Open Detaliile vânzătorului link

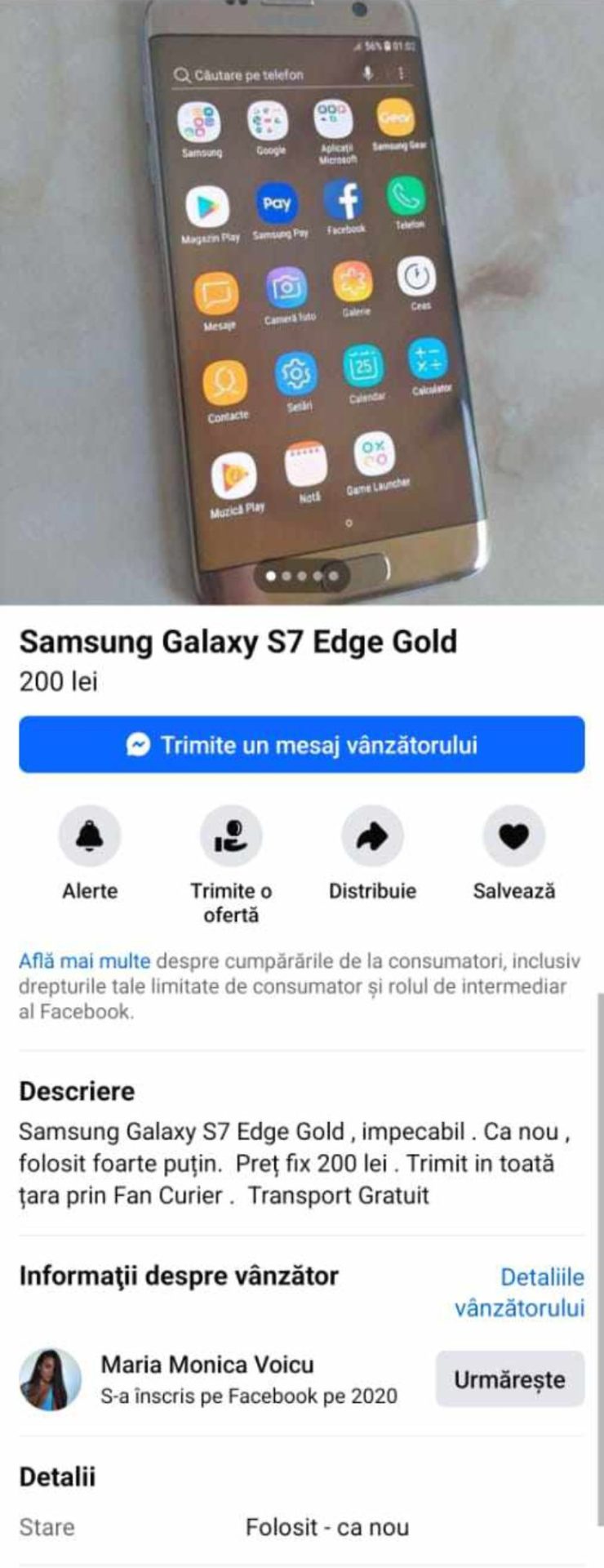point(521,1292)
